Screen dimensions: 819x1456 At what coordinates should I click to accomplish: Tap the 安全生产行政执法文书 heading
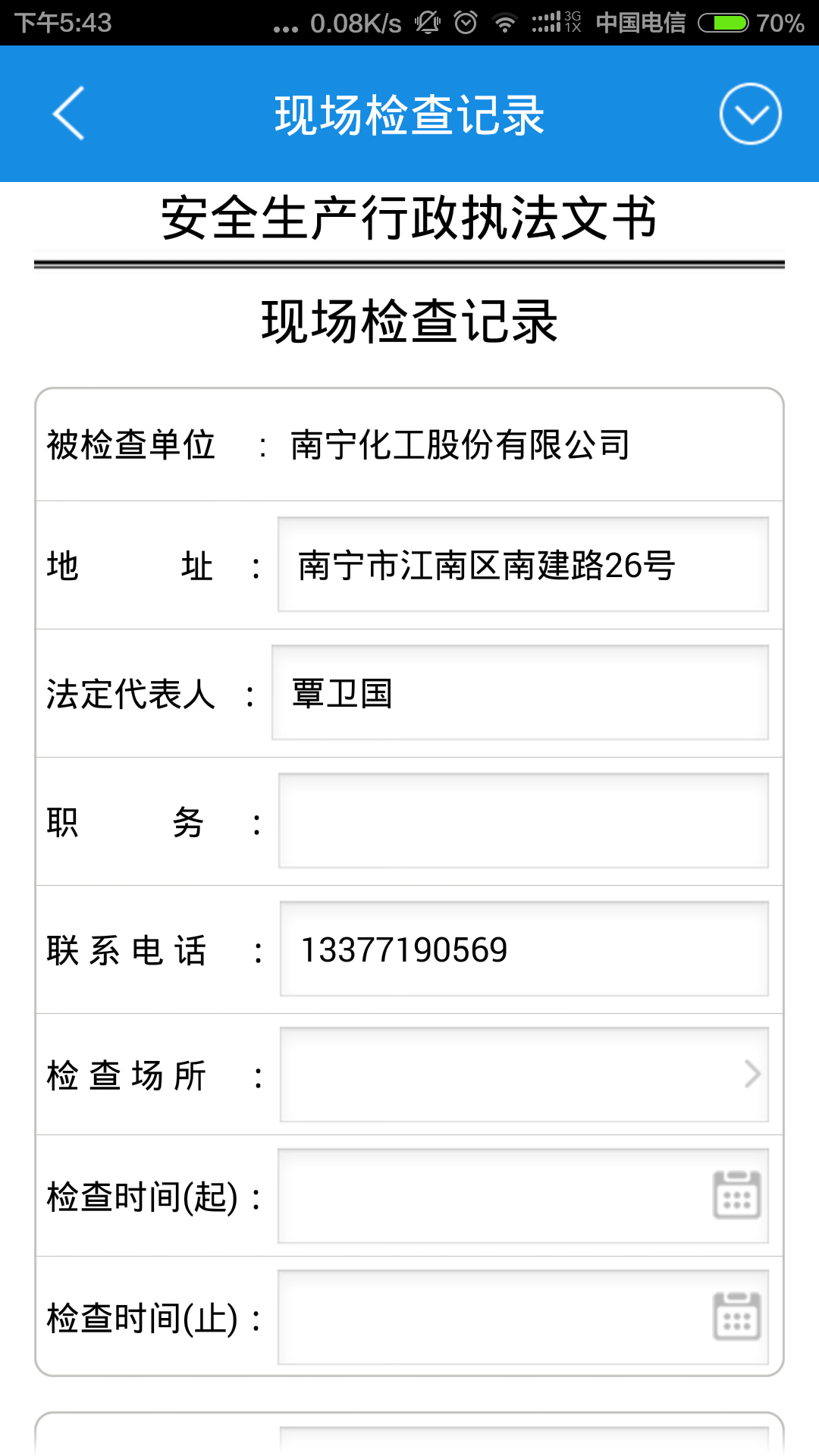point(409,218)
